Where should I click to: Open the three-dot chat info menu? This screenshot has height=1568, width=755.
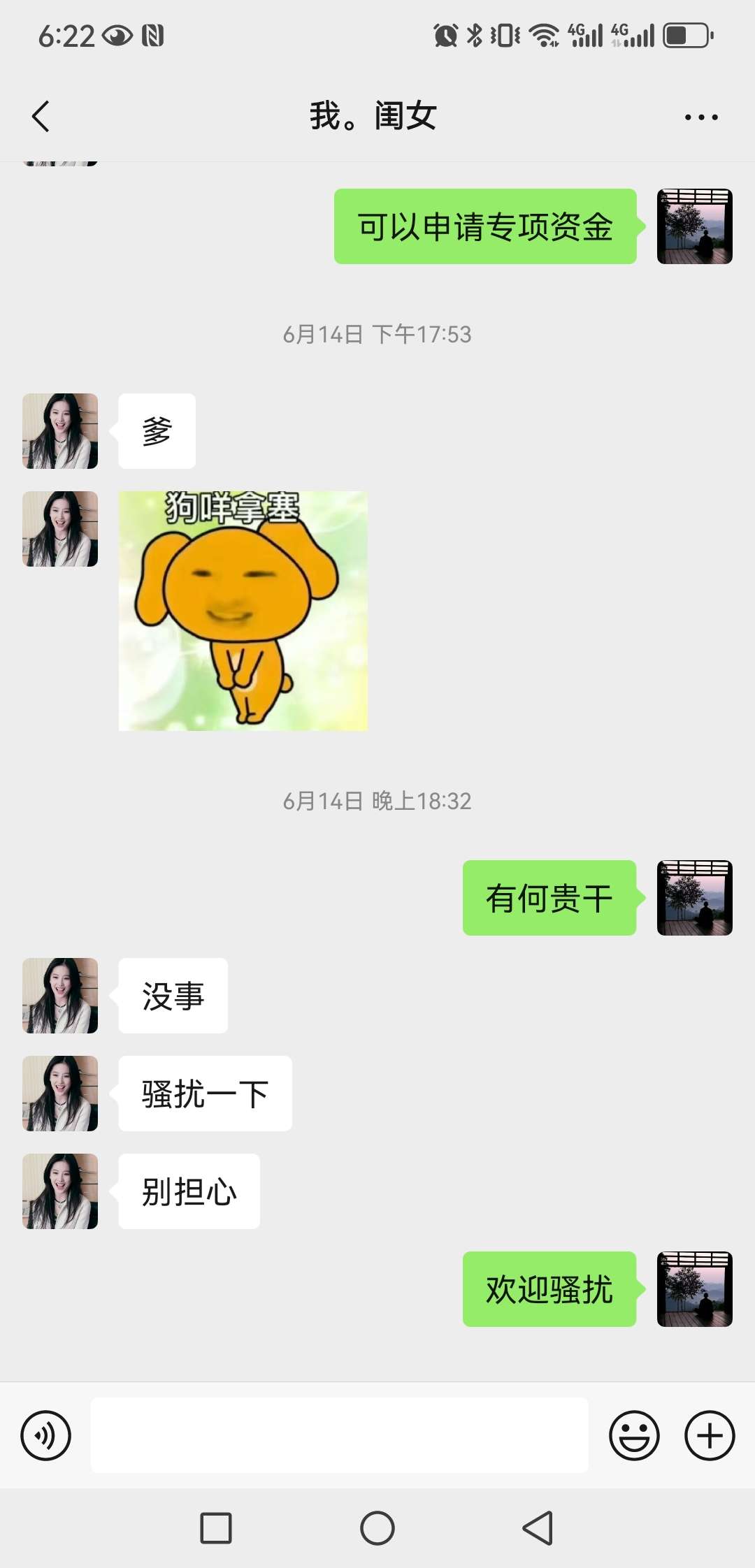coord(701,117)
